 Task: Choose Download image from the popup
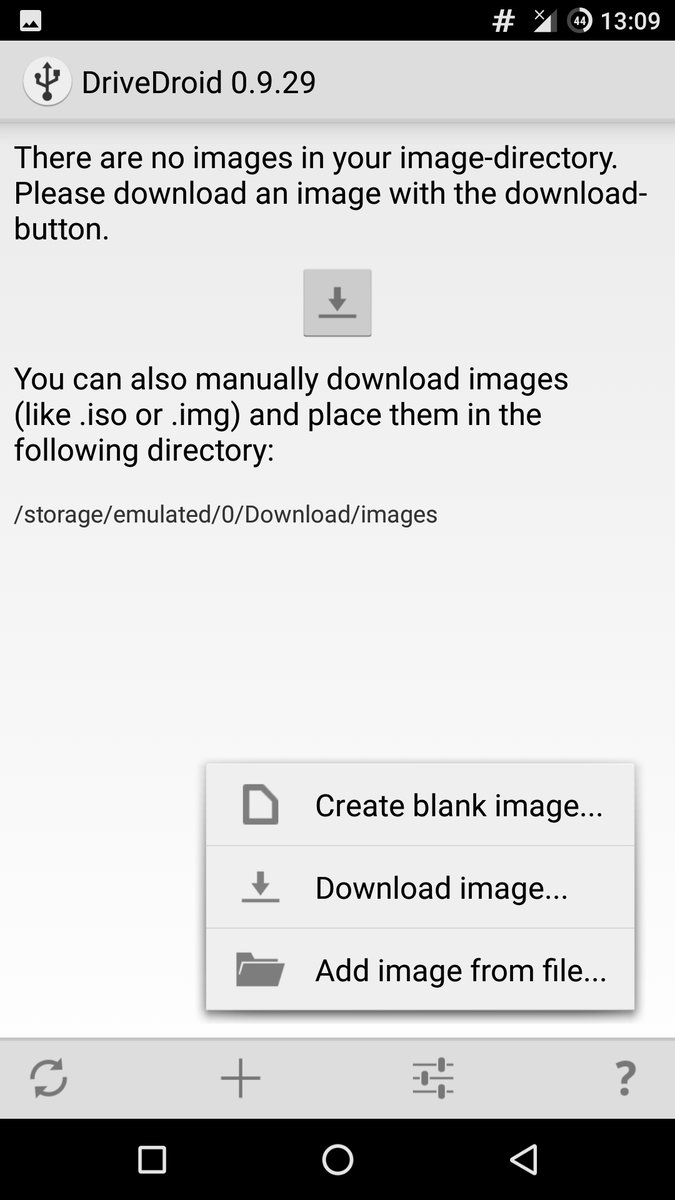point(420,888)
